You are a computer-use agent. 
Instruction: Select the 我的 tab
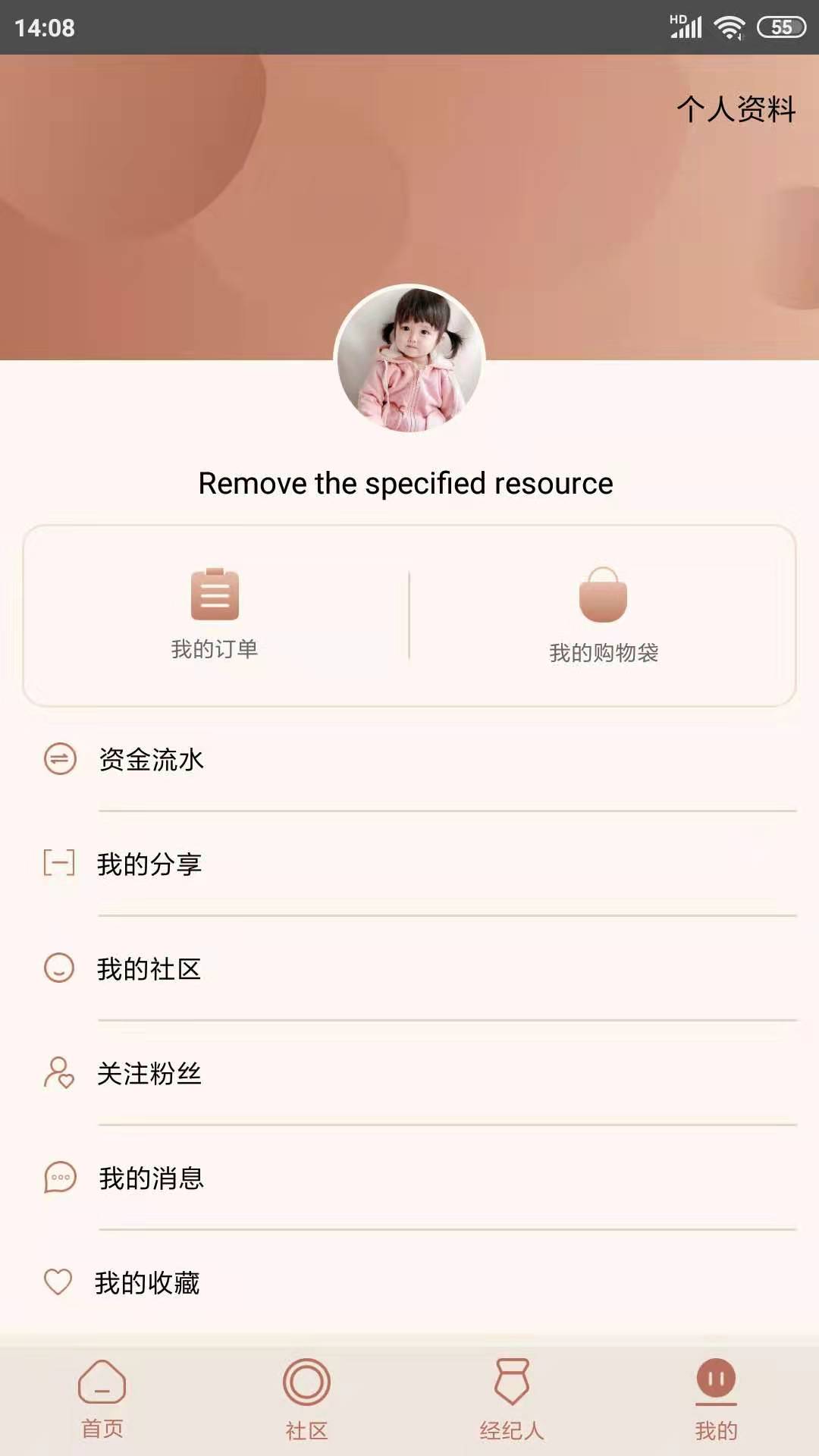click(716, 1399)
